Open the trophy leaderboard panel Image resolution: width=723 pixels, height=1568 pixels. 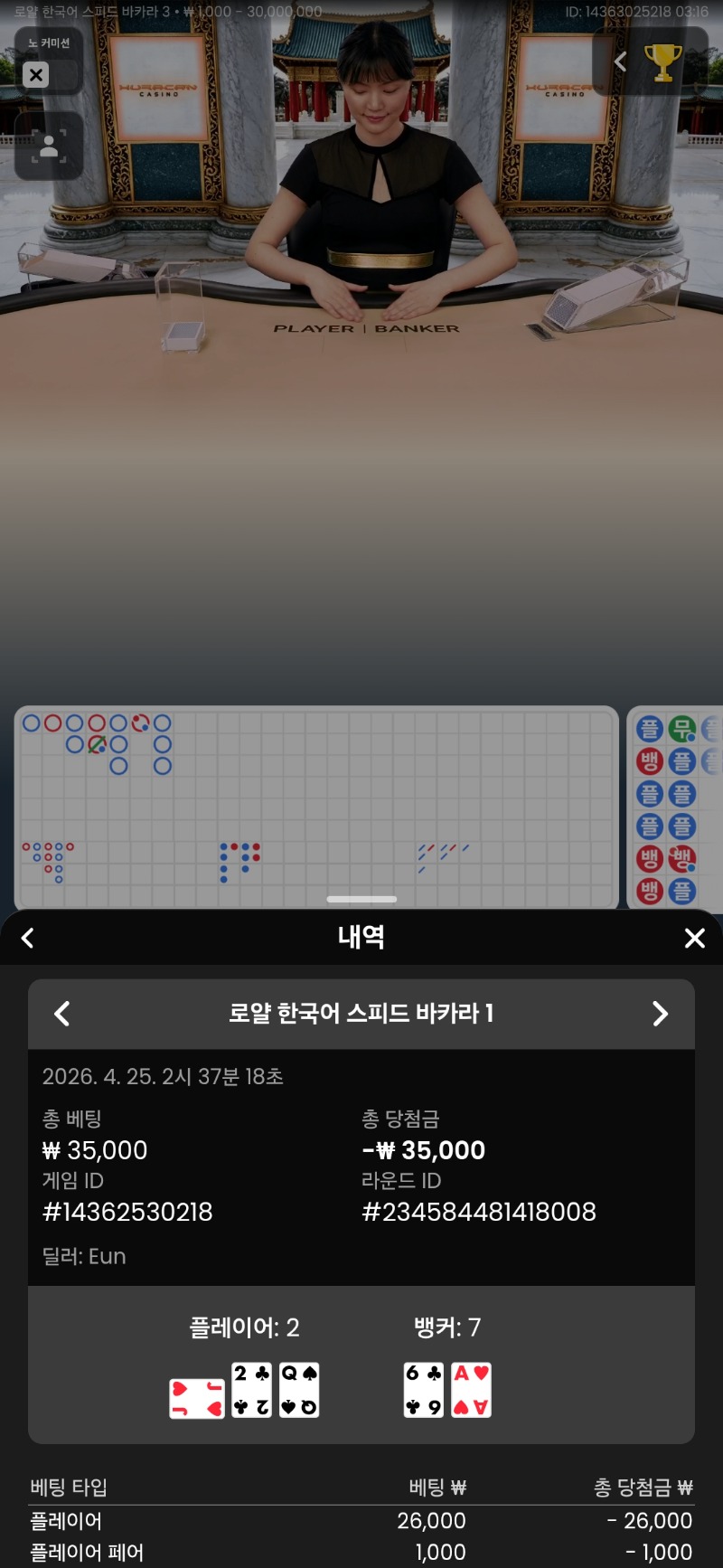[662, 61]
